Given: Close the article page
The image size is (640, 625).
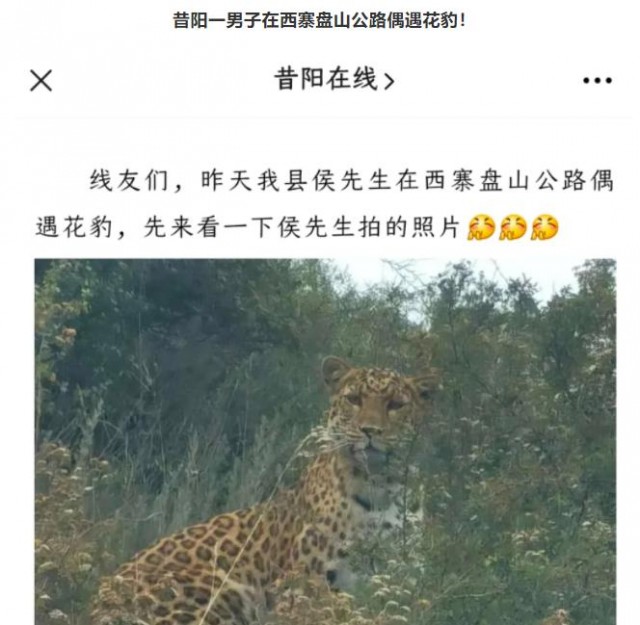Looking at the screenshot, I should coord(41,81).
